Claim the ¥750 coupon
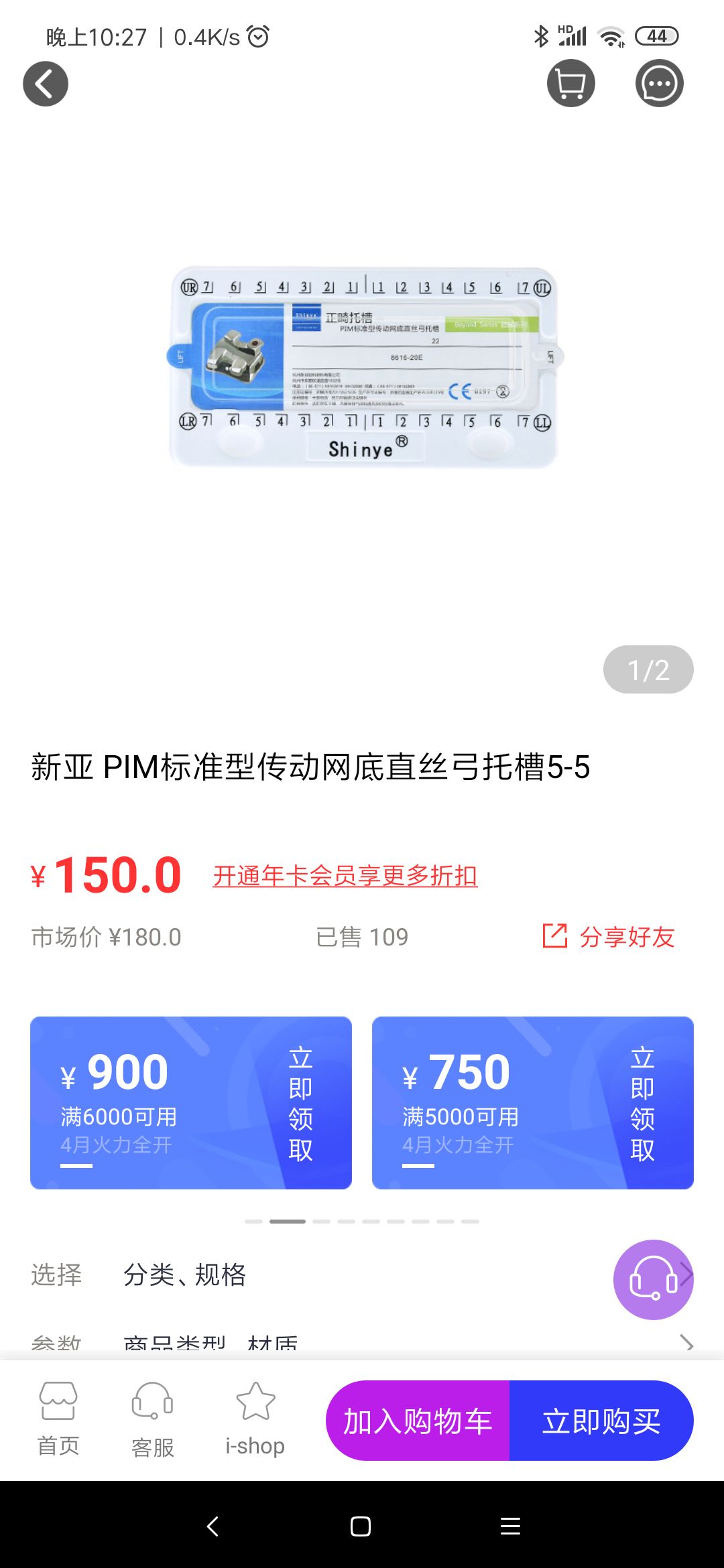 pos(642,1103)
